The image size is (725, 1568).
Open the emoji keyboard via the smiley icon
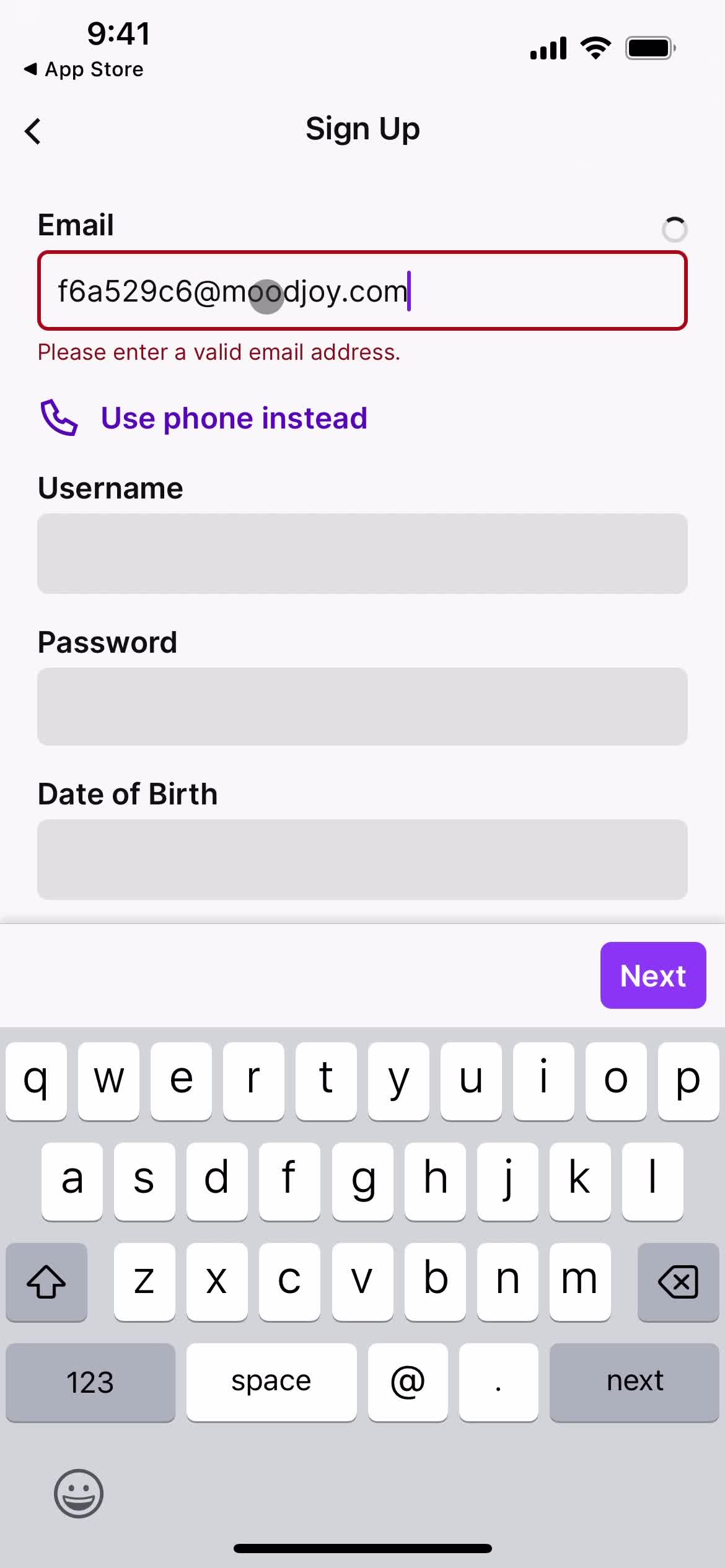tap(78, 1494)
